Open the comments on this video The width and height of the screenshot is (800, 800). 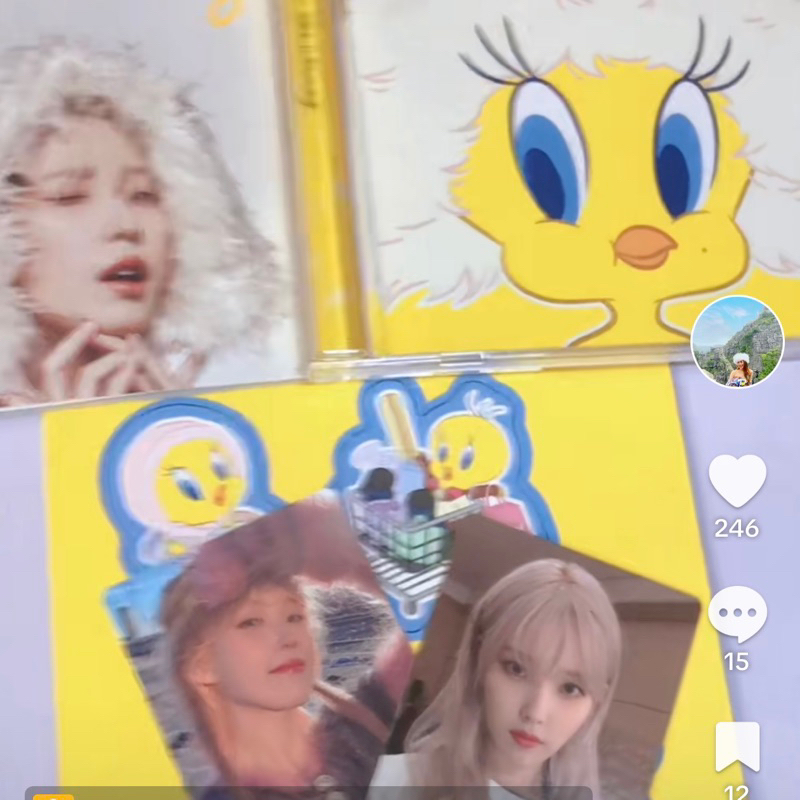737,615
